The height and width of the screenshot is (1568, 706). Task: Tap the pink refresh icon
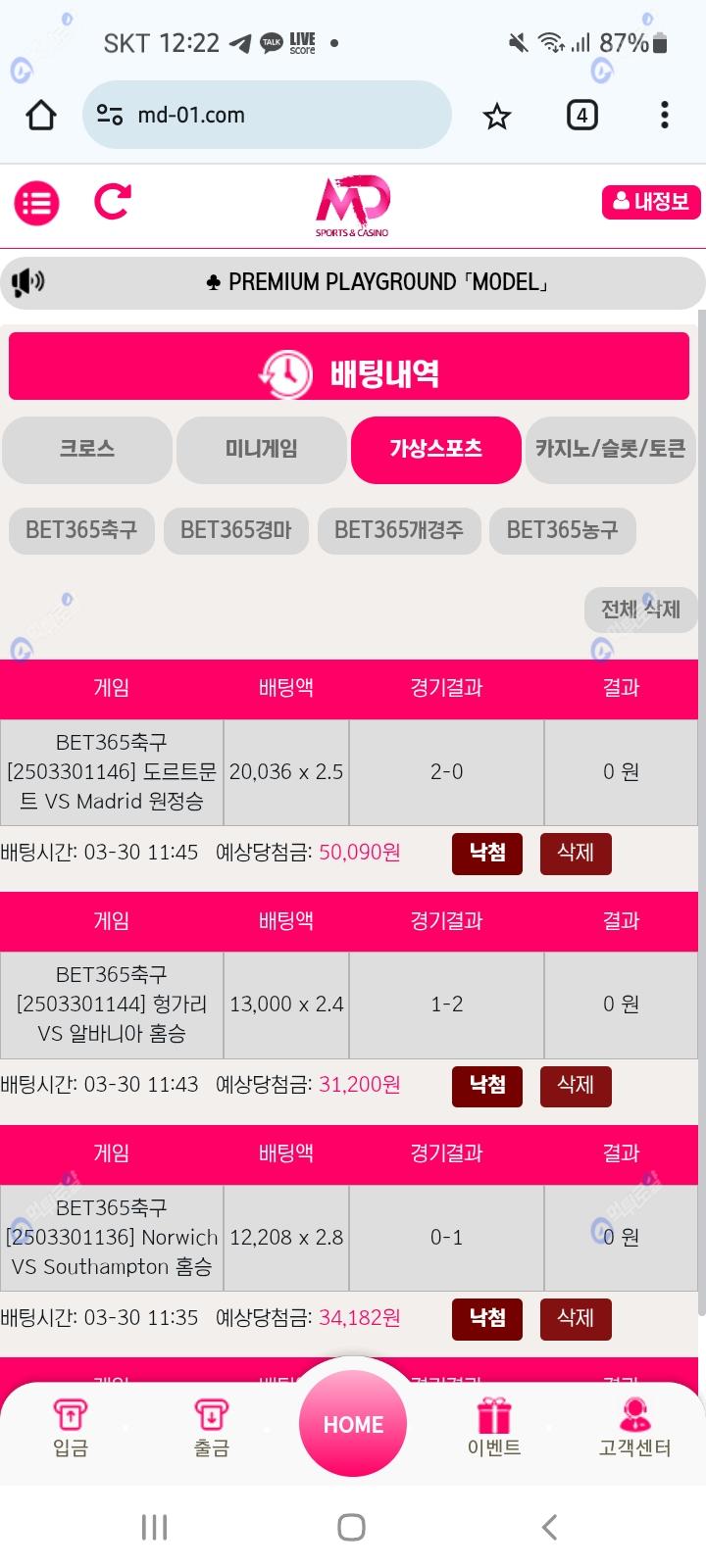[112, 202]
